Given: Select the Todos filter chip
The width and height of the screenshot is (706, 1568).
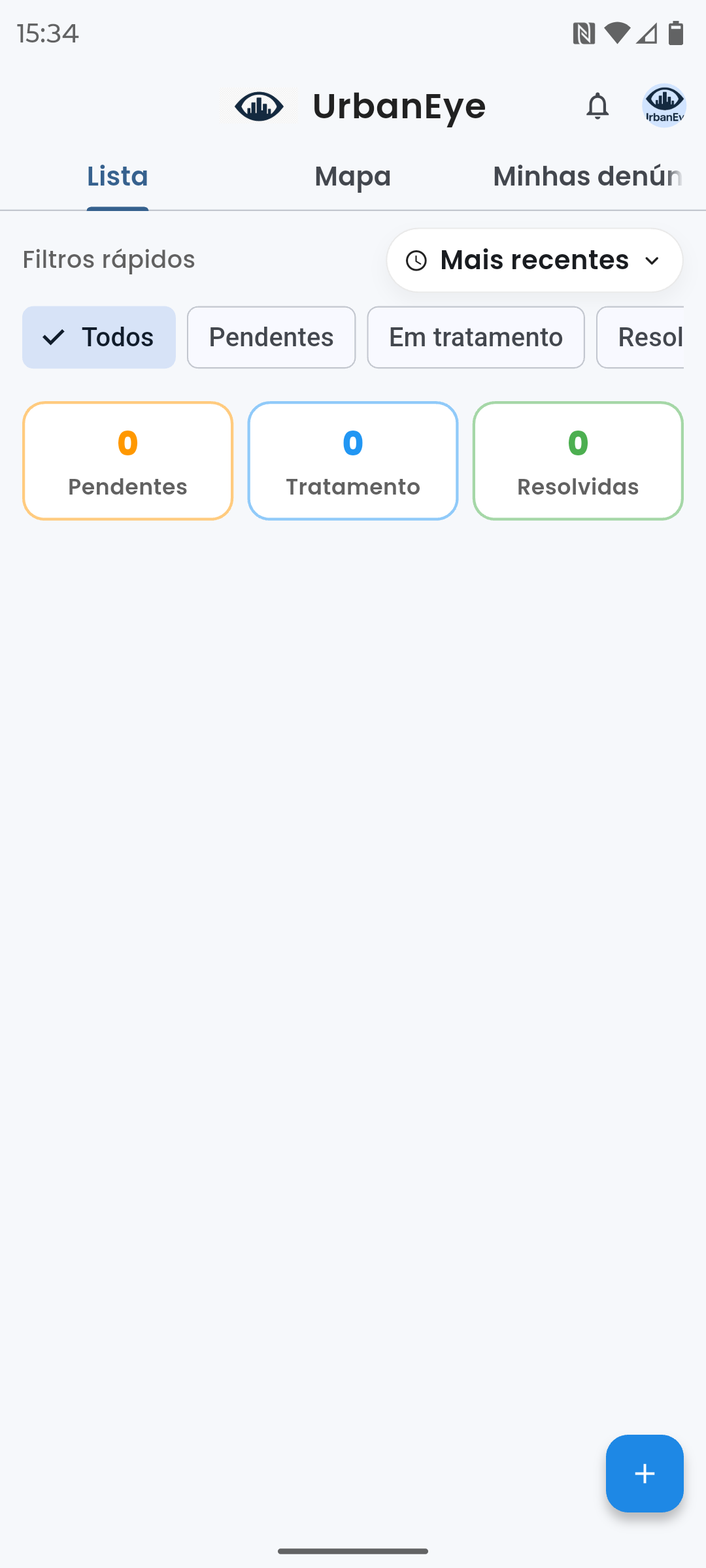Looking at the screenshot, I should pyautogui.click(x=99, y=337).
